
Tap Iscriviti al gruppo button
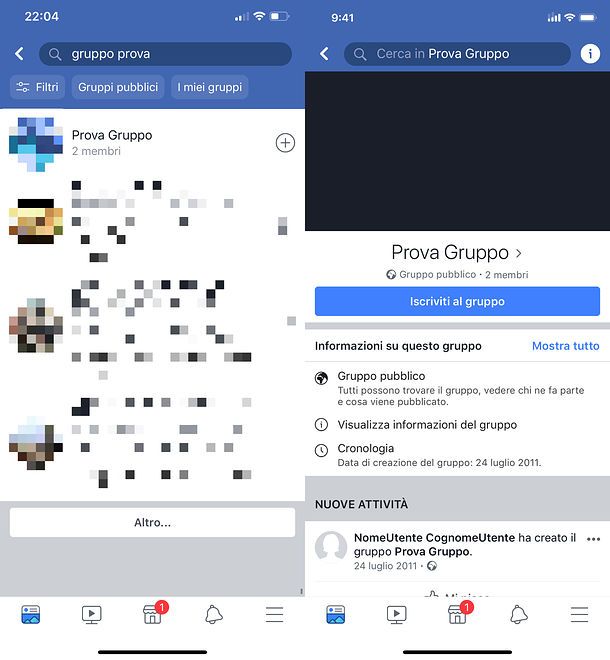[457, 301]
